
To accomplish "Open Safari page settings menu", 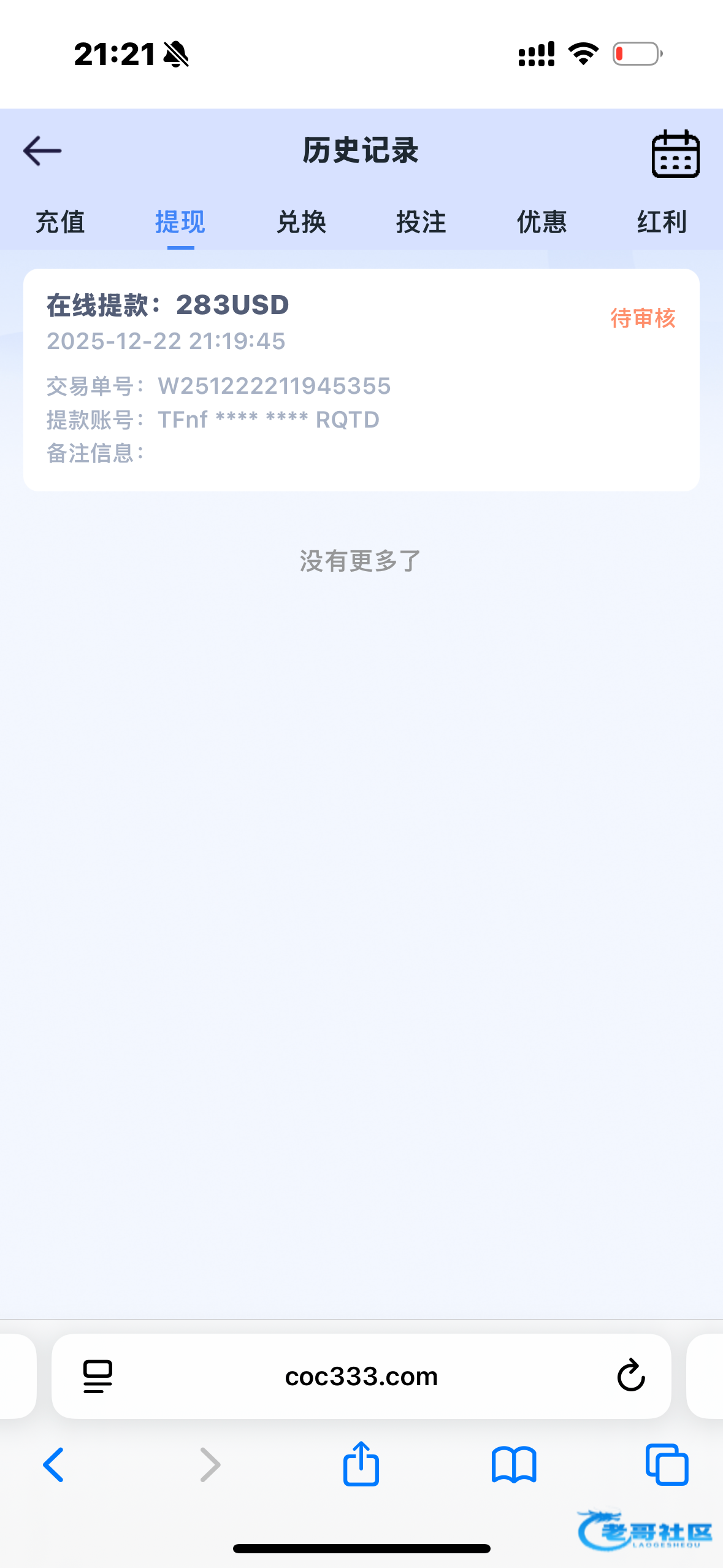I will pos(98,1377).
